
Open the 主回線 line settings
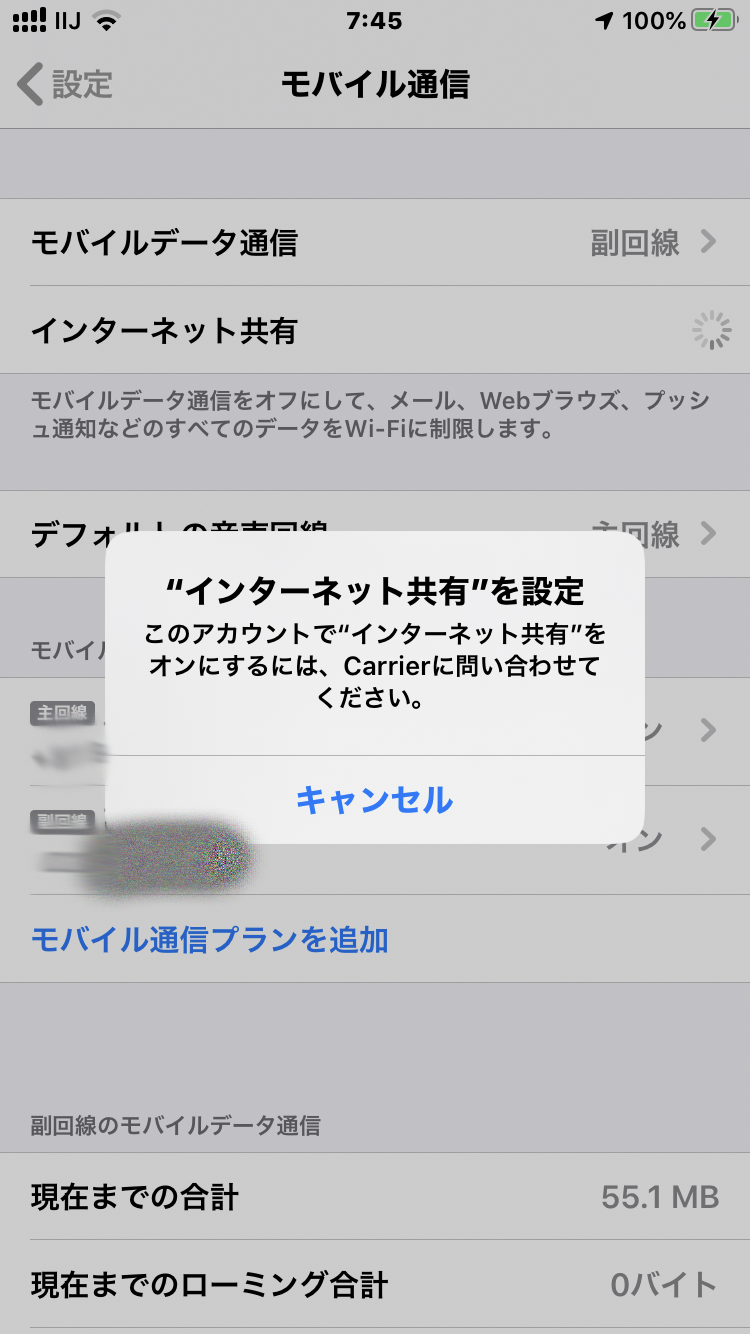pyautogui.click(x=375, y=730)
